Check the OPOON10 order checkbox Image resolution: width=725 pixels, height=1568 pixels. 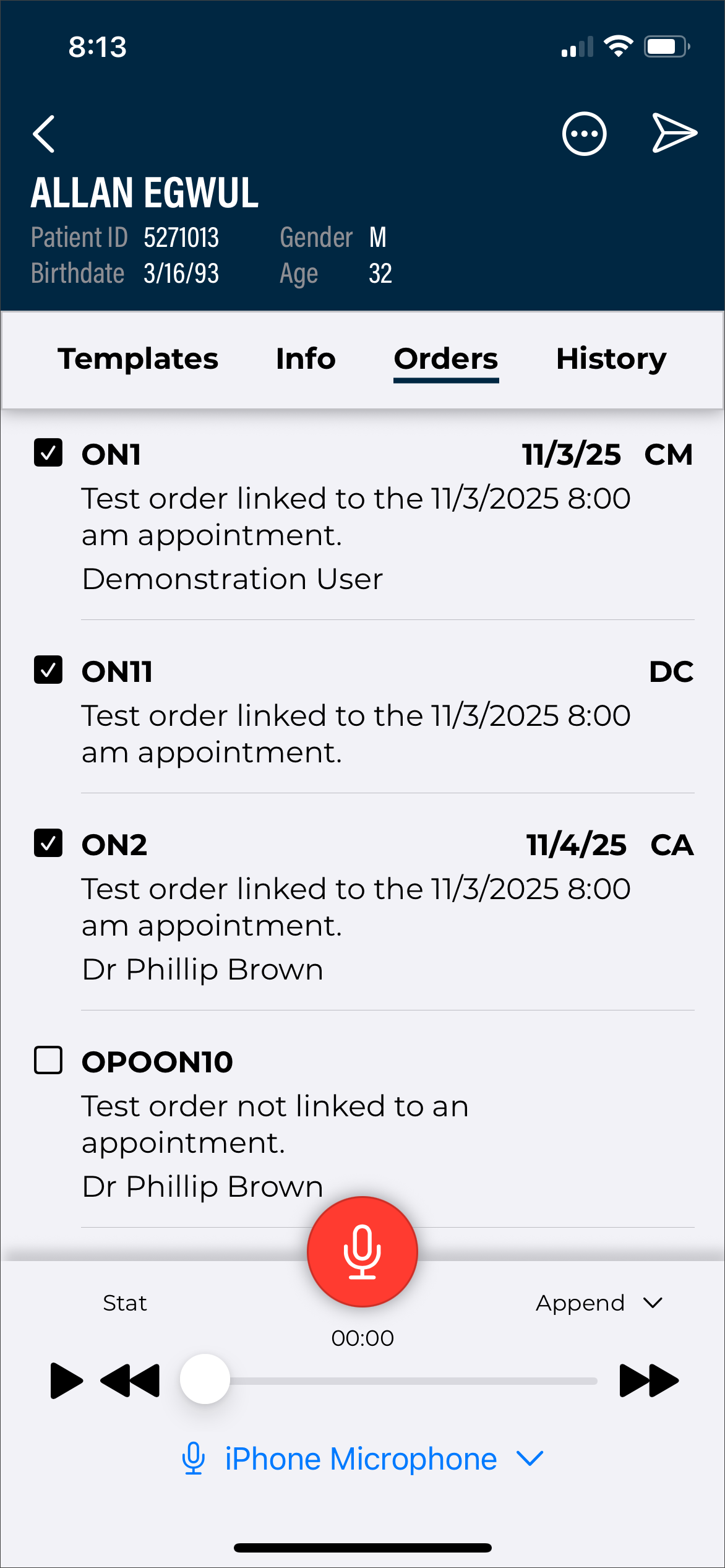pos(48,1060)
